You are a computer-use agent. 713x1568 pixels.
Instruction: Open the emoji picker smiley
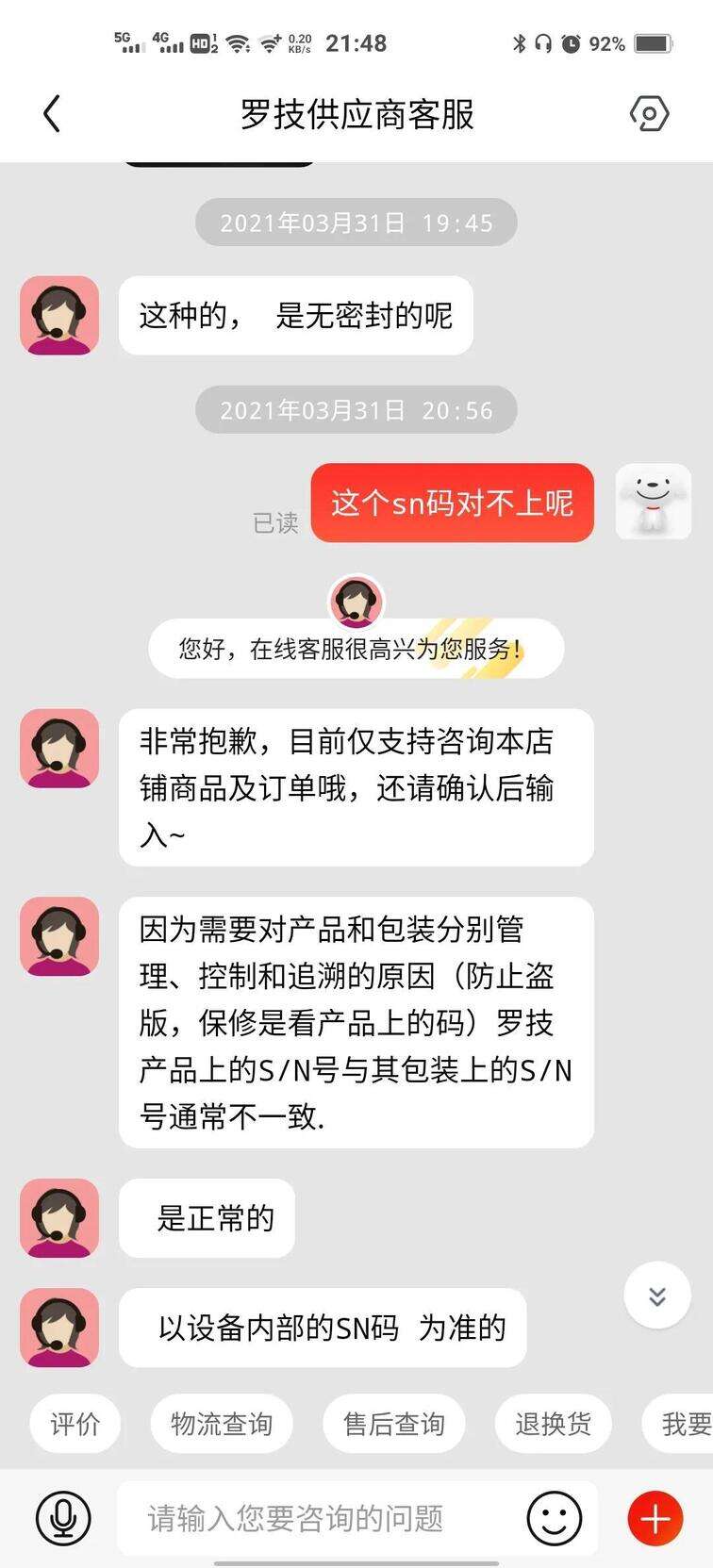(555, 1518)
